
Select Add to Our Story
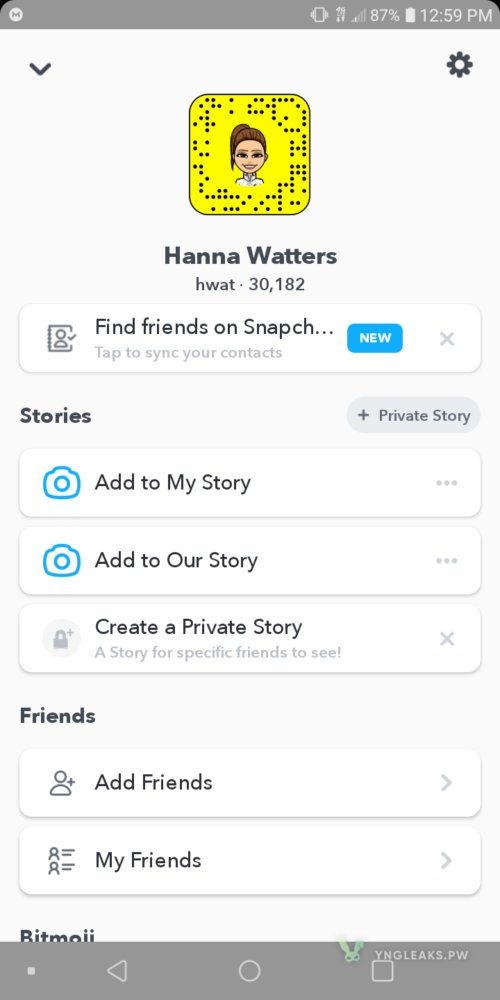pyautogui.click(x=249, y=561)
